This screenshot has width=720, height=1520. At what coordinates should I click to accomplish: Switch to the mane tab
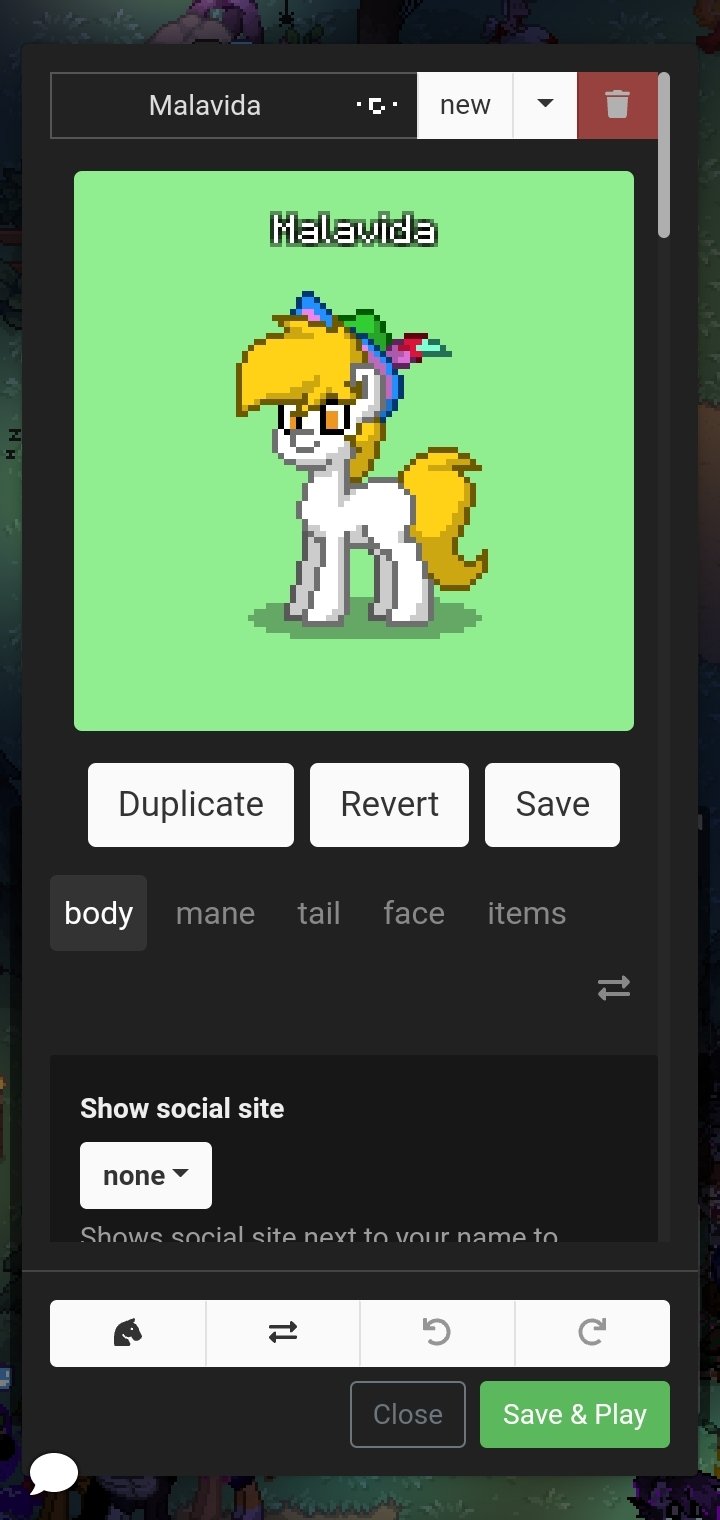(215, 913)
